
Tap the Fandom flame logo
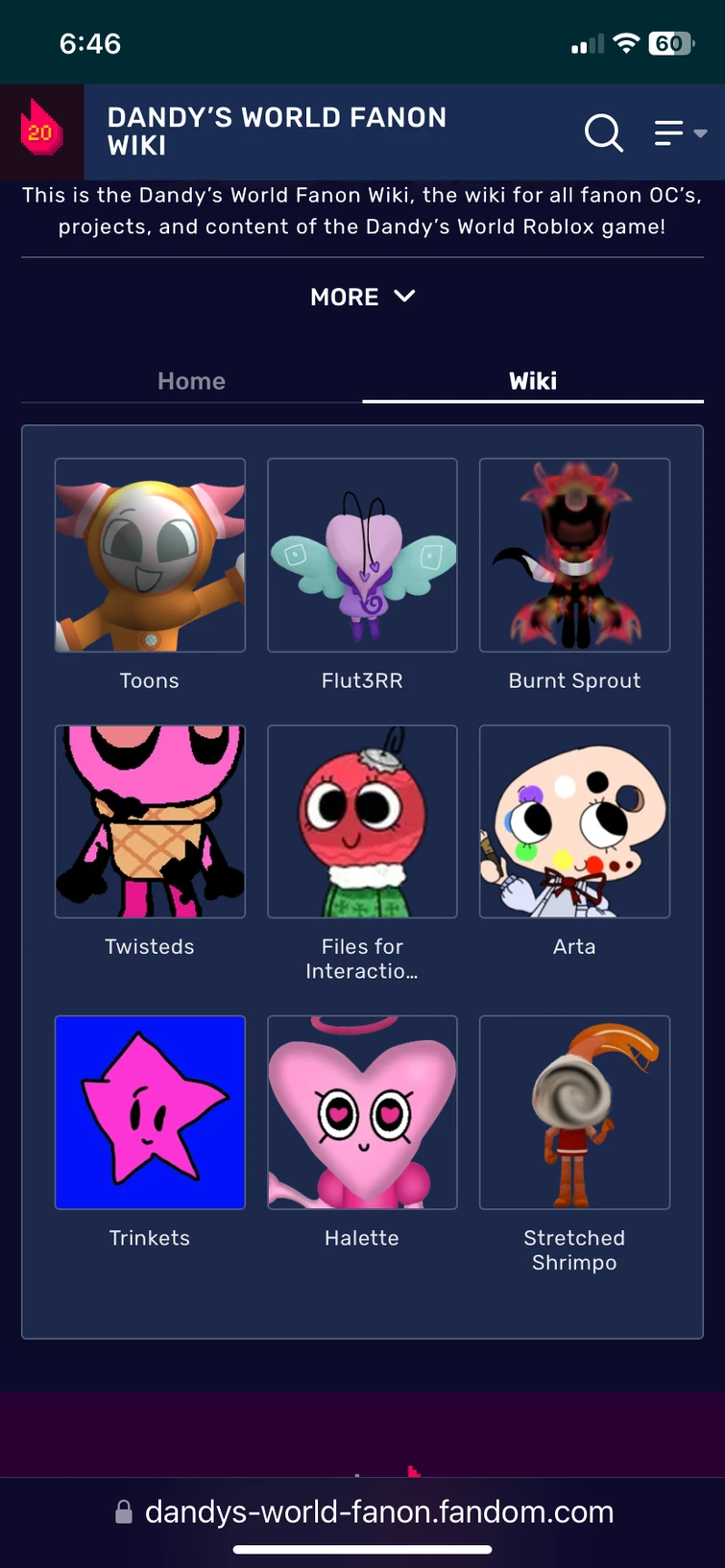41,131
